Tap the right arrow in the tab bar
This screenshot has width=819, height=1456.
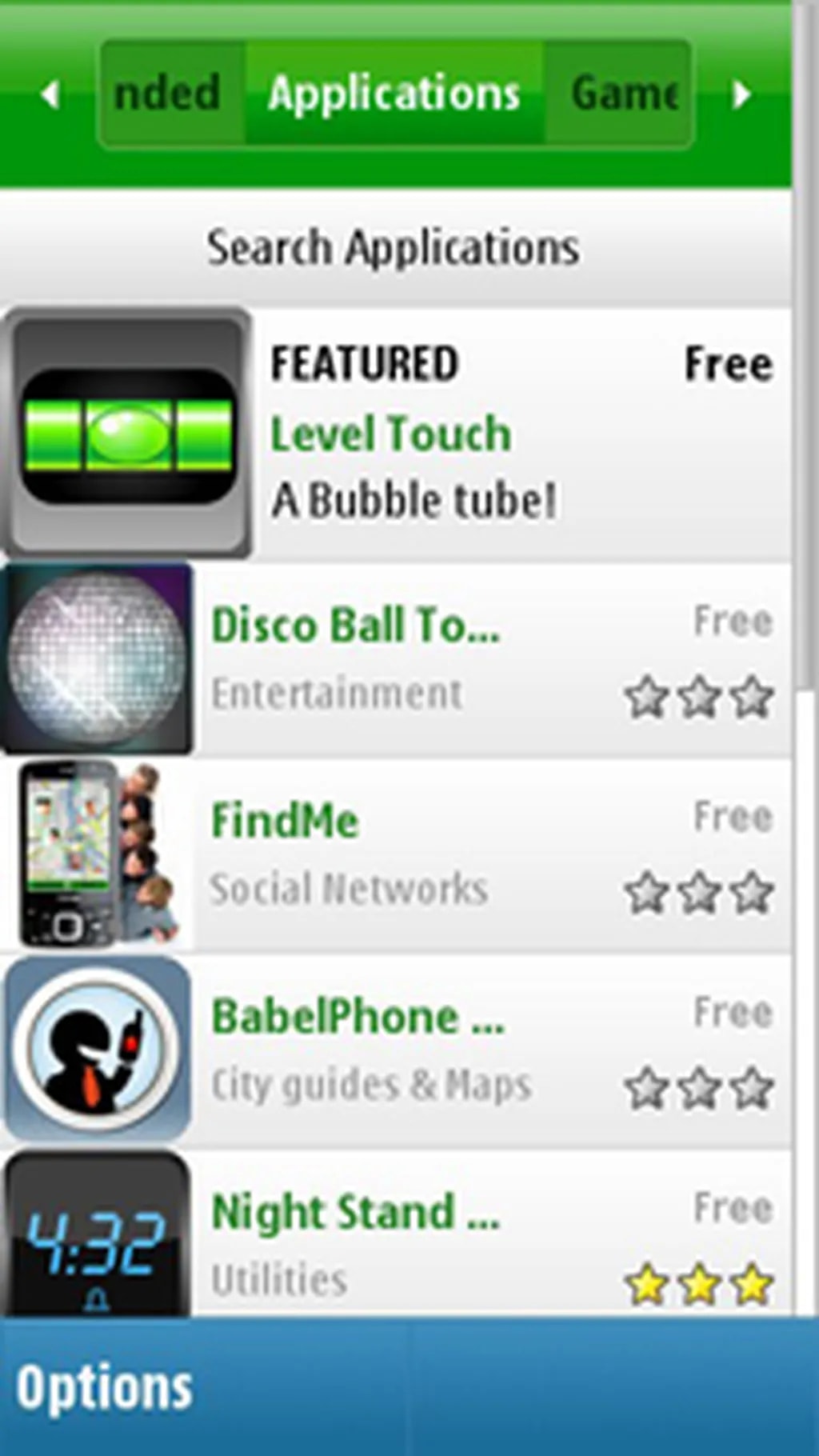coord(741,94)
